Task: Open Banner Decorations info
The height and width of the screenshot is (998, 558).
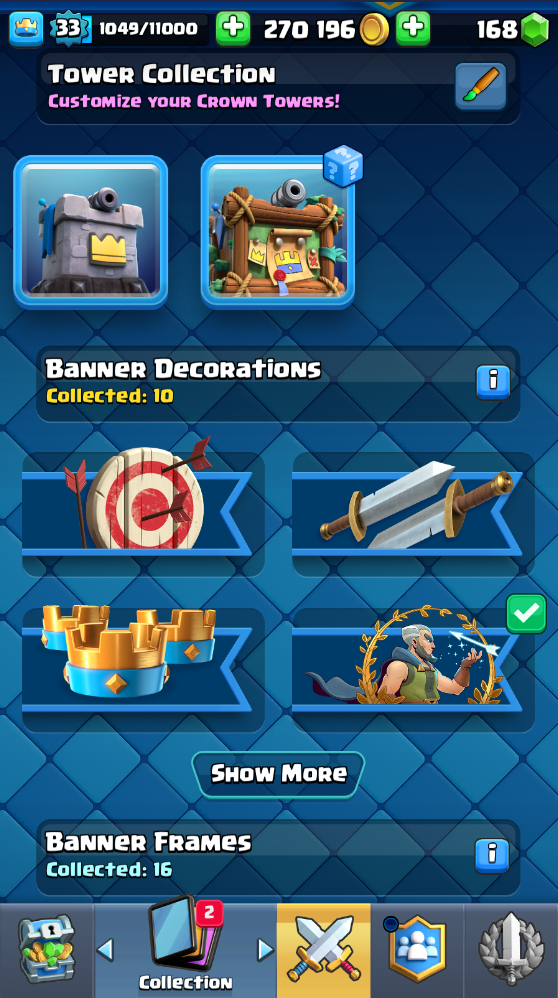Action: pyautogui.click(x=493, y=383)
